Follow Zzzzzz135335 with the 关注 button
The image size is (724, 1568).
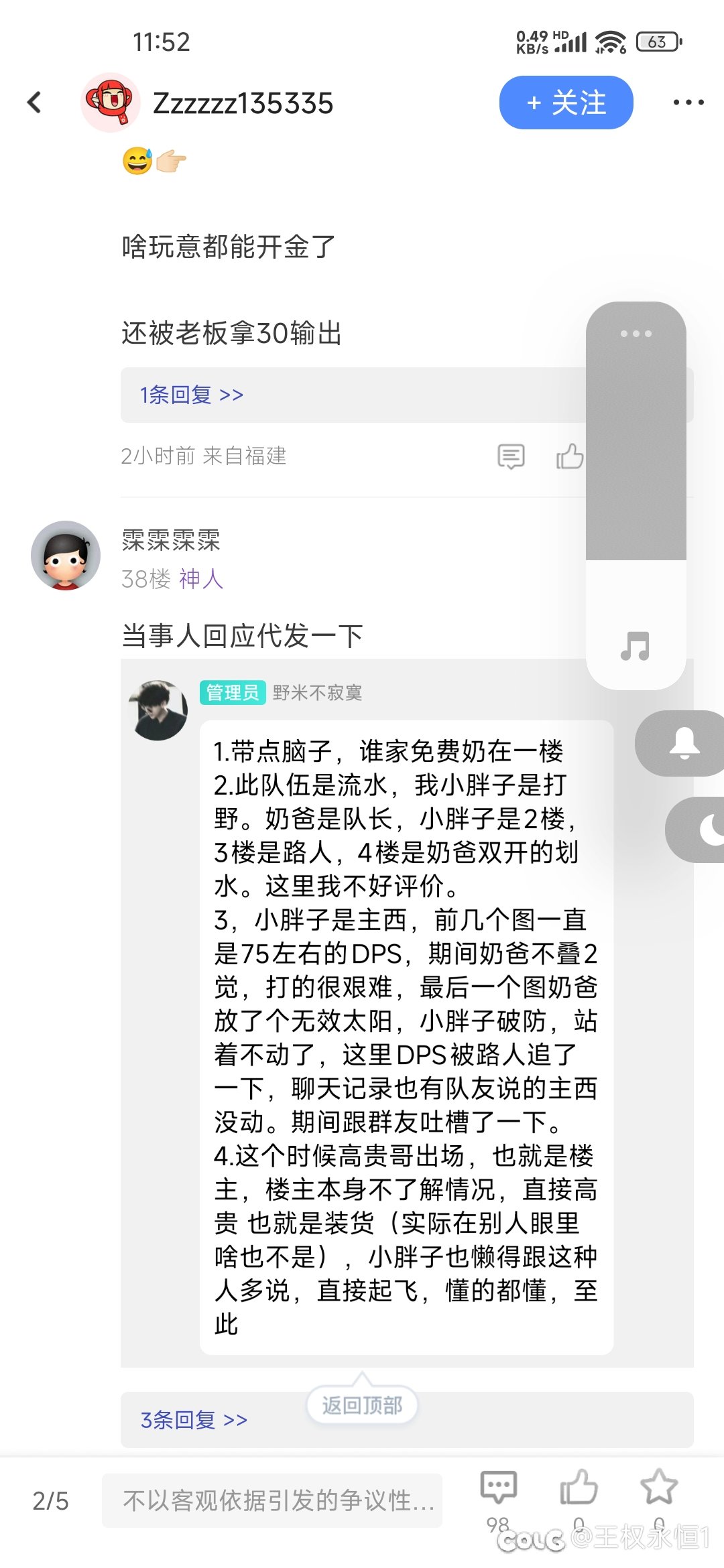click(566, 103)
